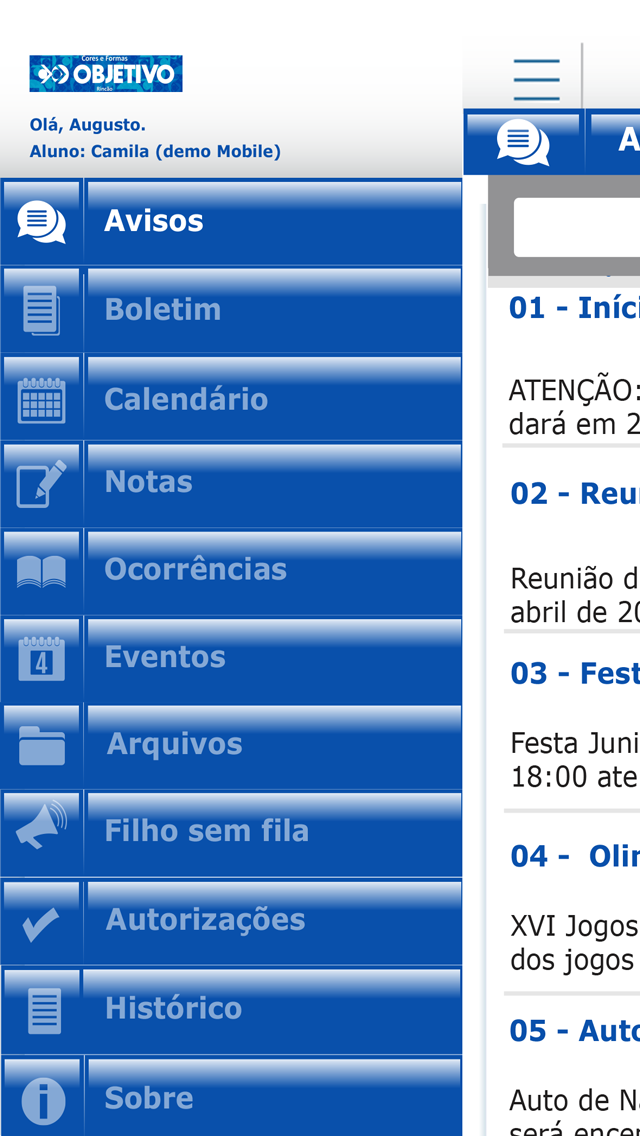640x1136 pixels.
Task: Tap the search field above notices
Action: point(578,228)
